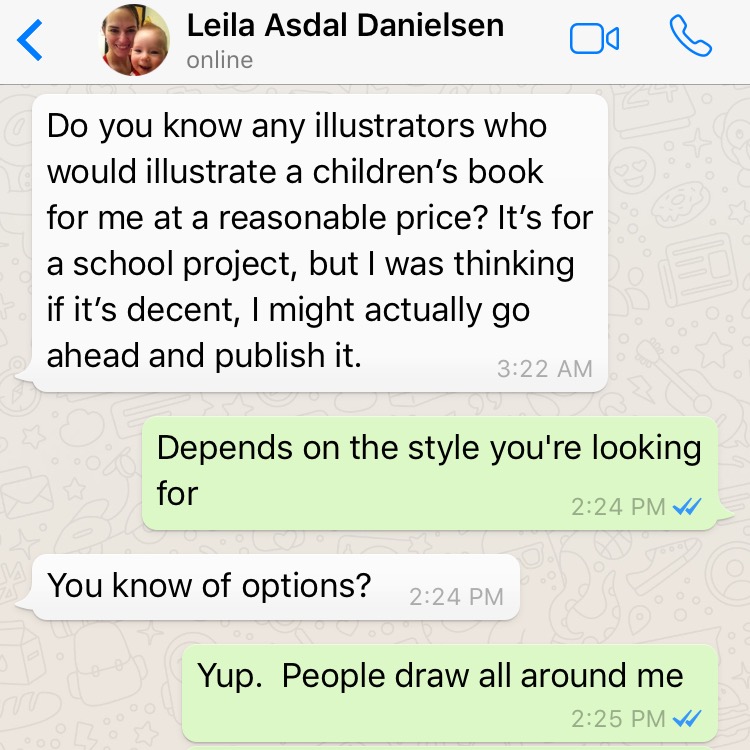Start a video call with Leila

[594, 40]
